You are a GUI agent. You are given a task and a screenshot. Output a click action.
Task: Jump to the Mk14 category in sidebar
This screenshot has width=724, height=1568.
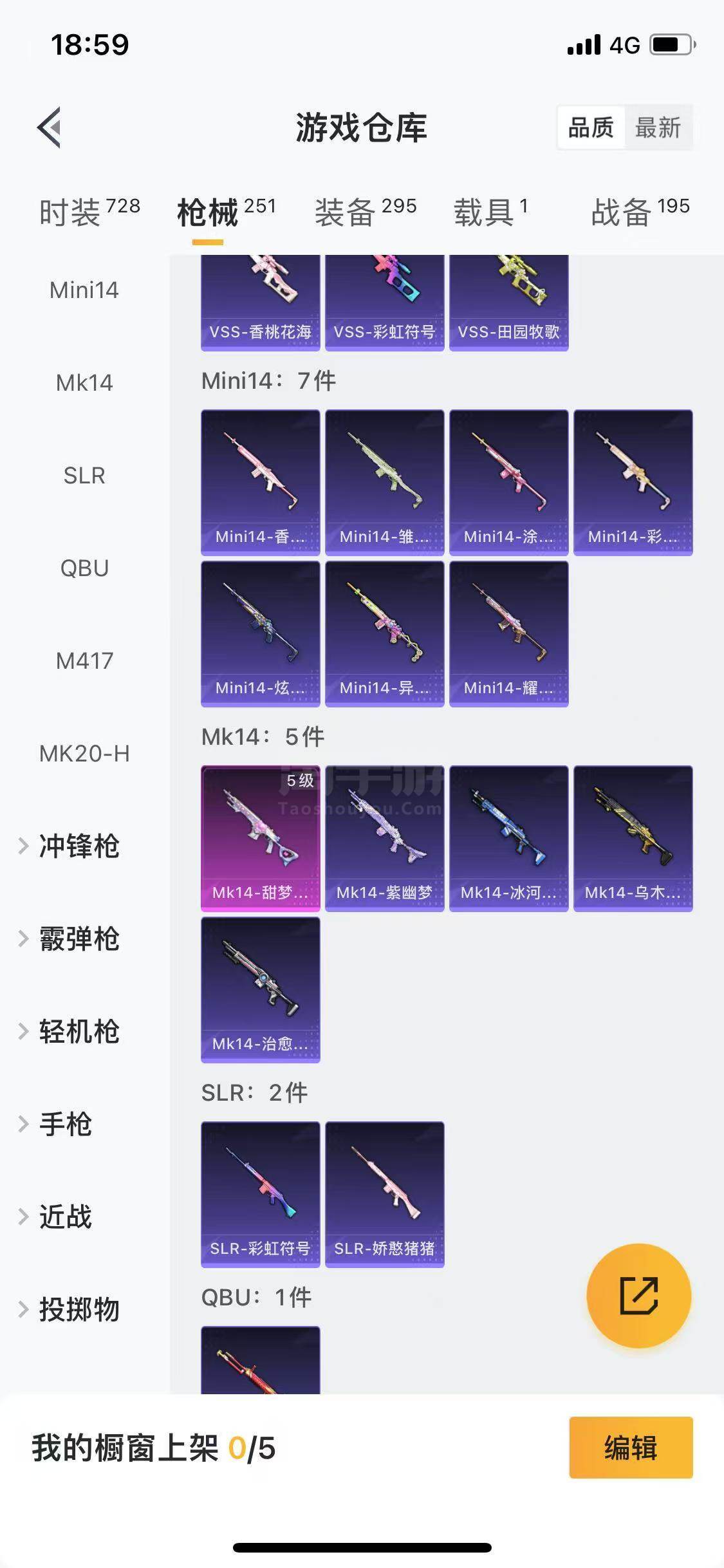click(84, 383)
